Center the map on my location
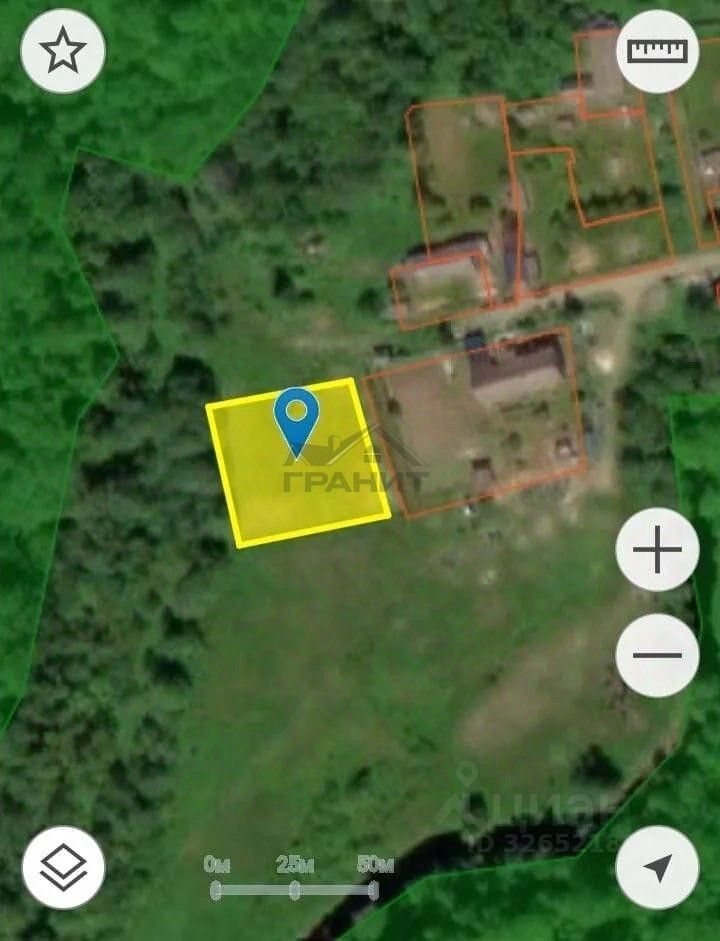720x941 pixels. (657, 867)
